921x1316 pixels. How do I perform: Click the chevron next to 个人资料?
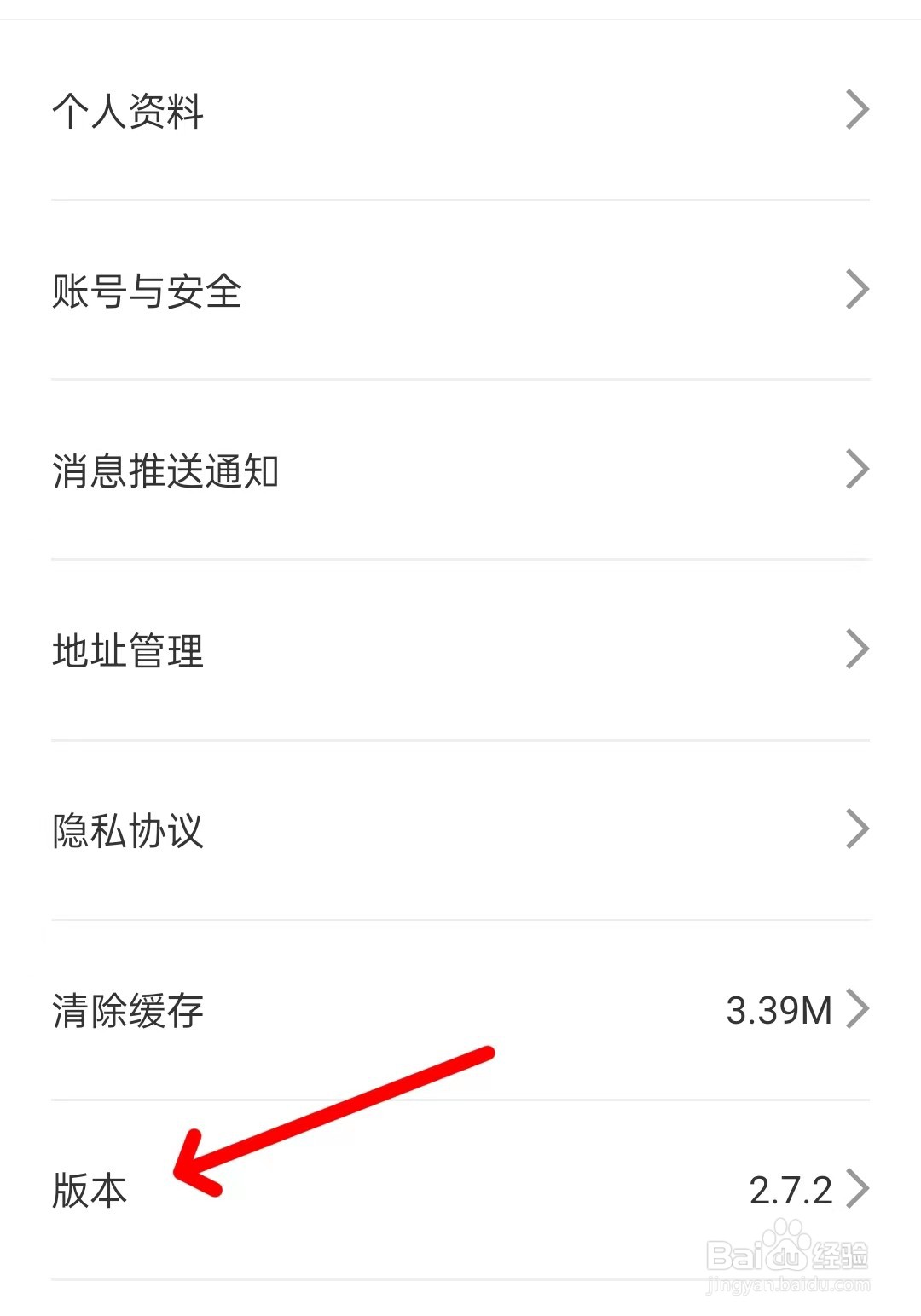click(859, 109)
